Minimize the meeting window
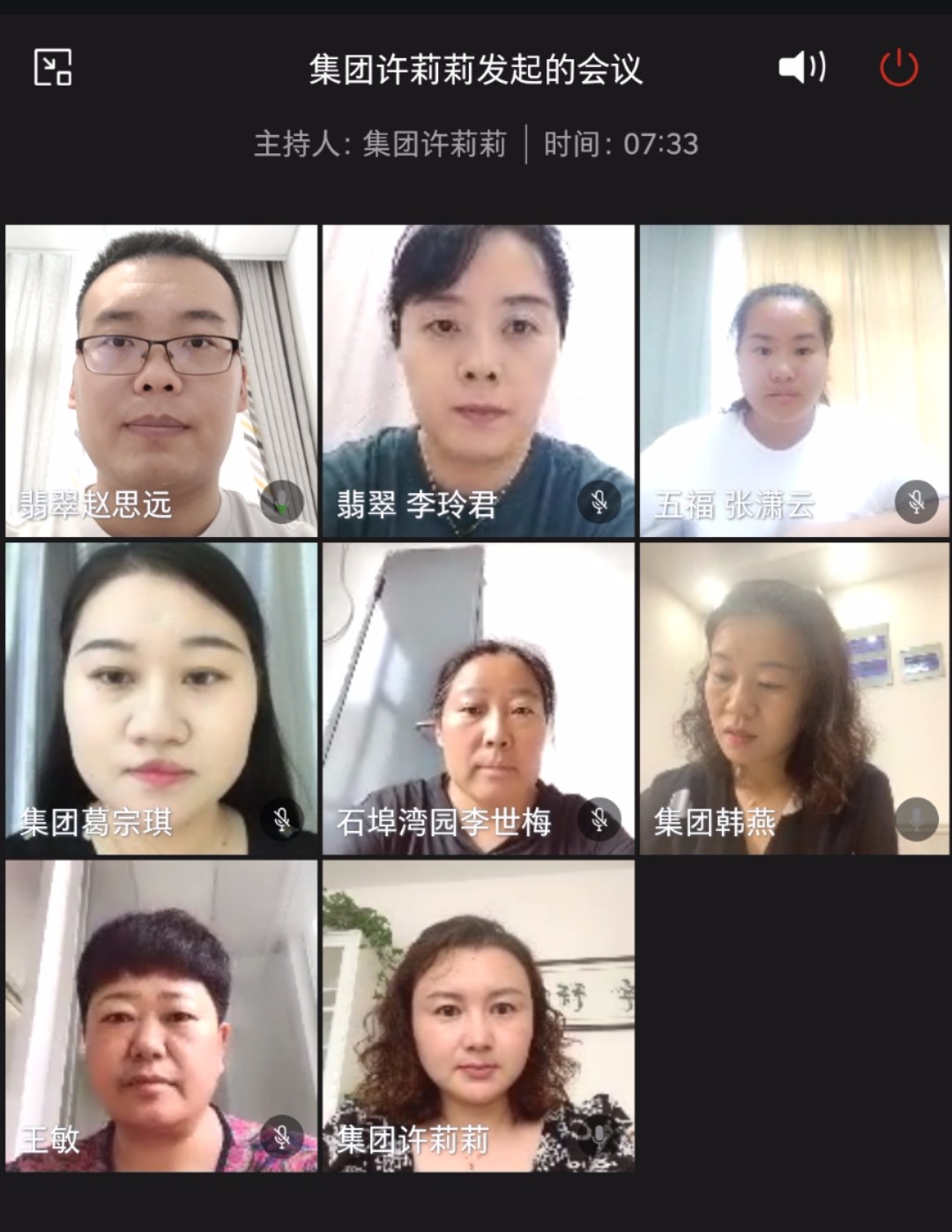This screenshot has height=1232, width=952. coord(53,67)
